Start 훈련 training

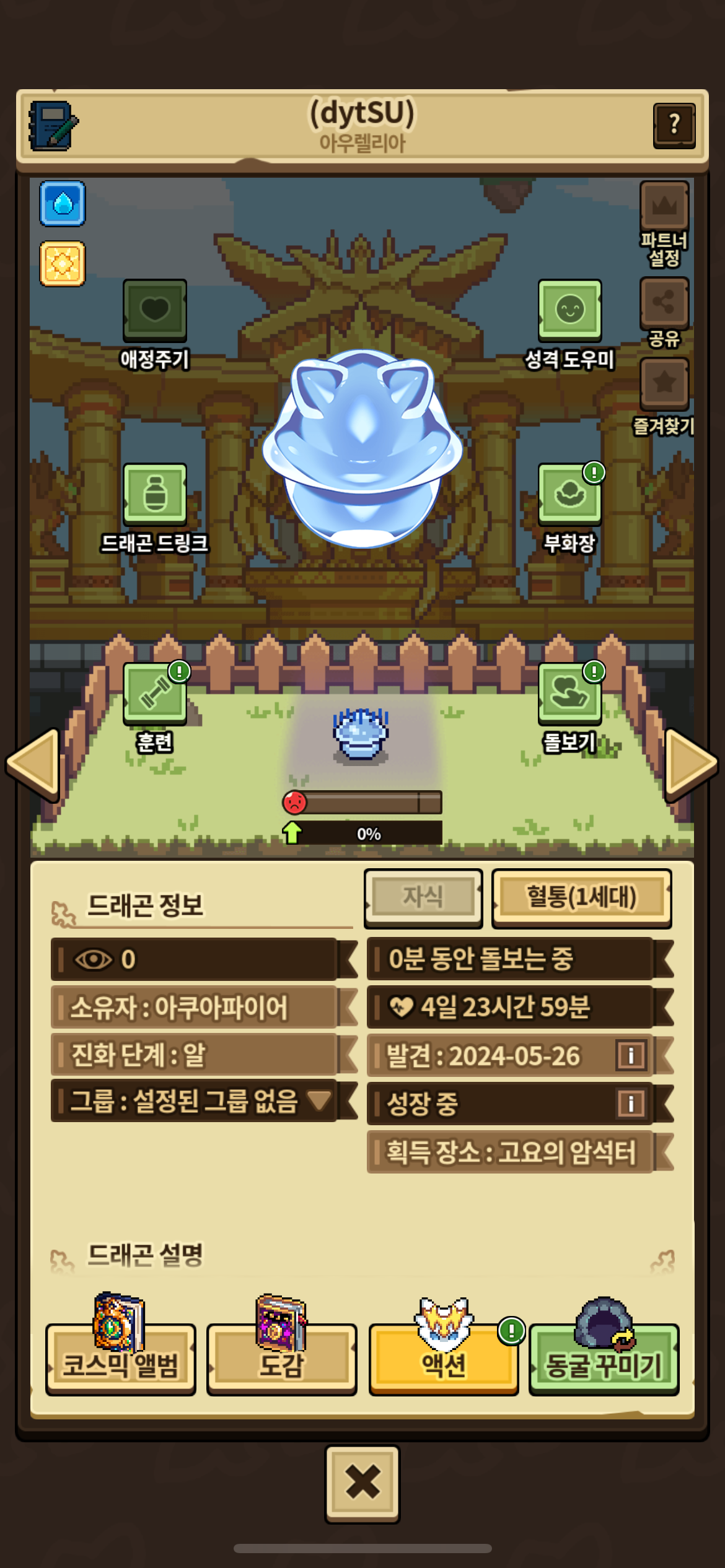point(155,694)
